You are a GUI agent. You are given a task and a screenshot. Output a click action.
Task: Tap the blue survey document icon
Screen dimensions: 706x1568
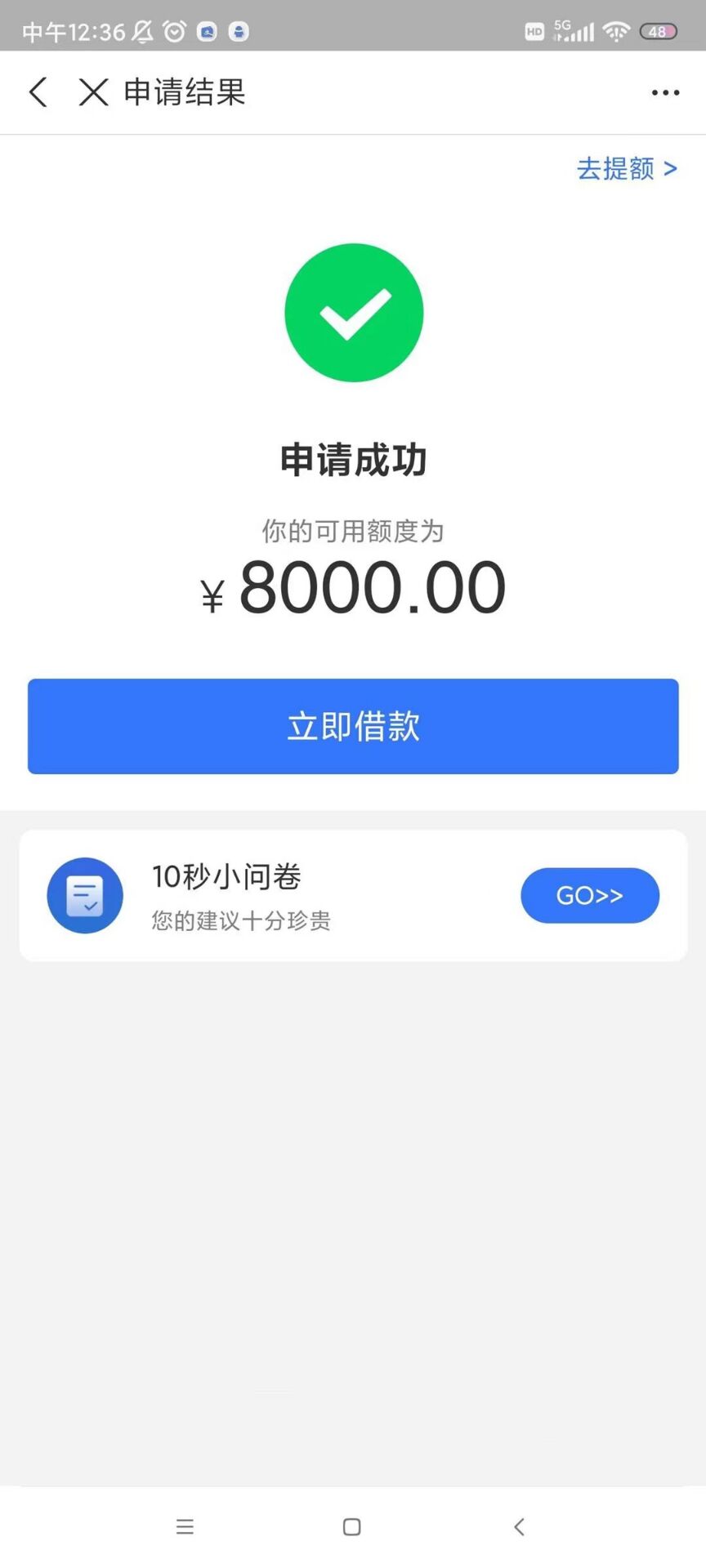coord(85,895)
